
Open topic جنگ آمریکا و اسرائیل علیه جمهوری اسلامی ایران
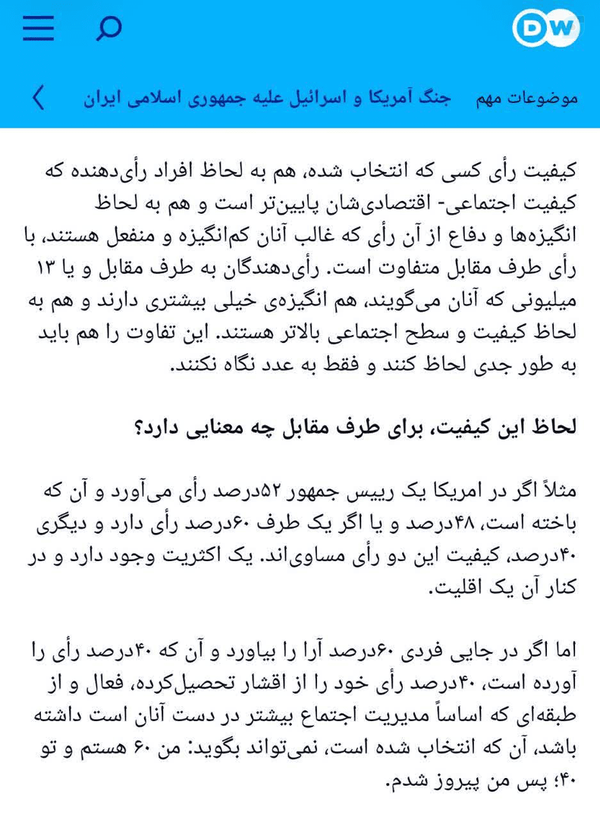tap(267, 98)
